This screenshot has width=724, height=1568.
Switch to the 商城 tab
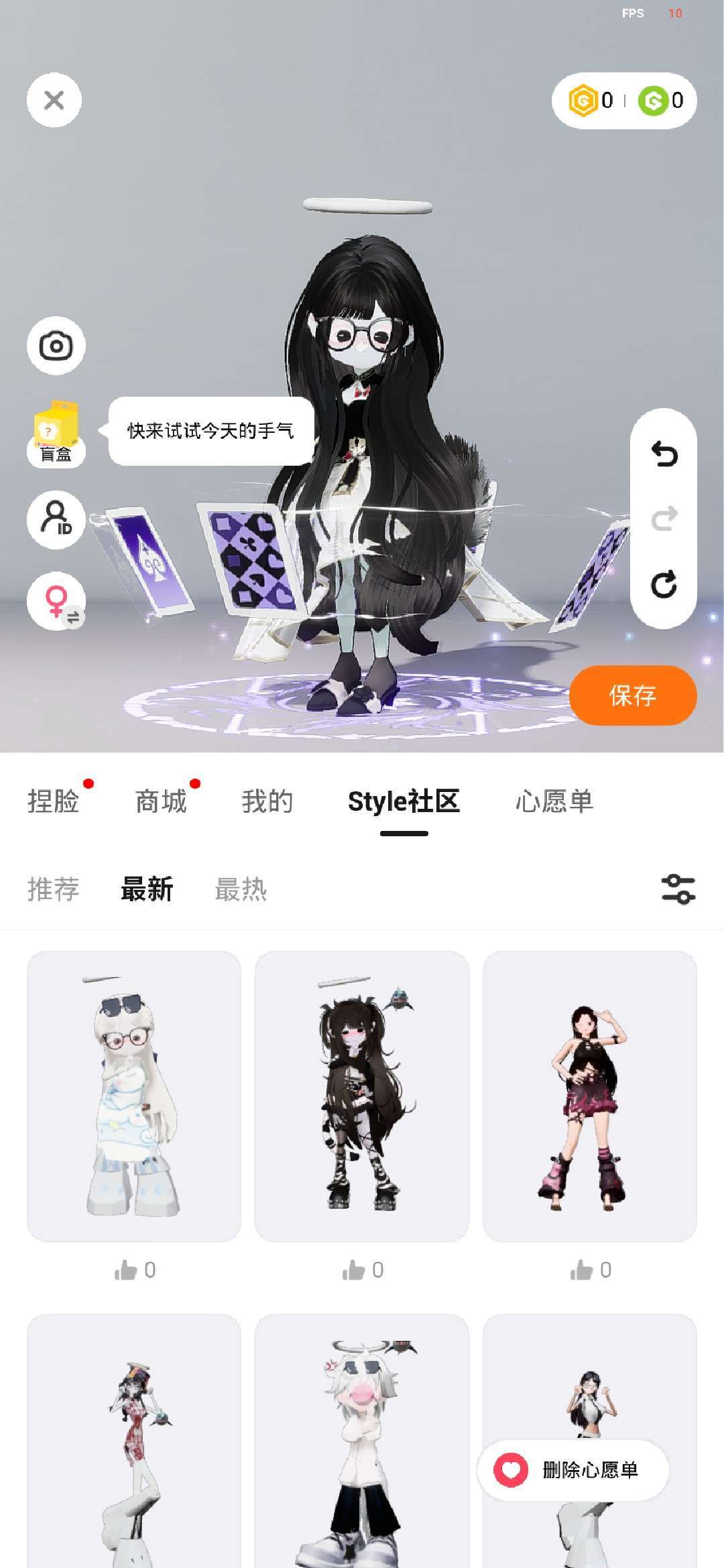tap(161, 801)
